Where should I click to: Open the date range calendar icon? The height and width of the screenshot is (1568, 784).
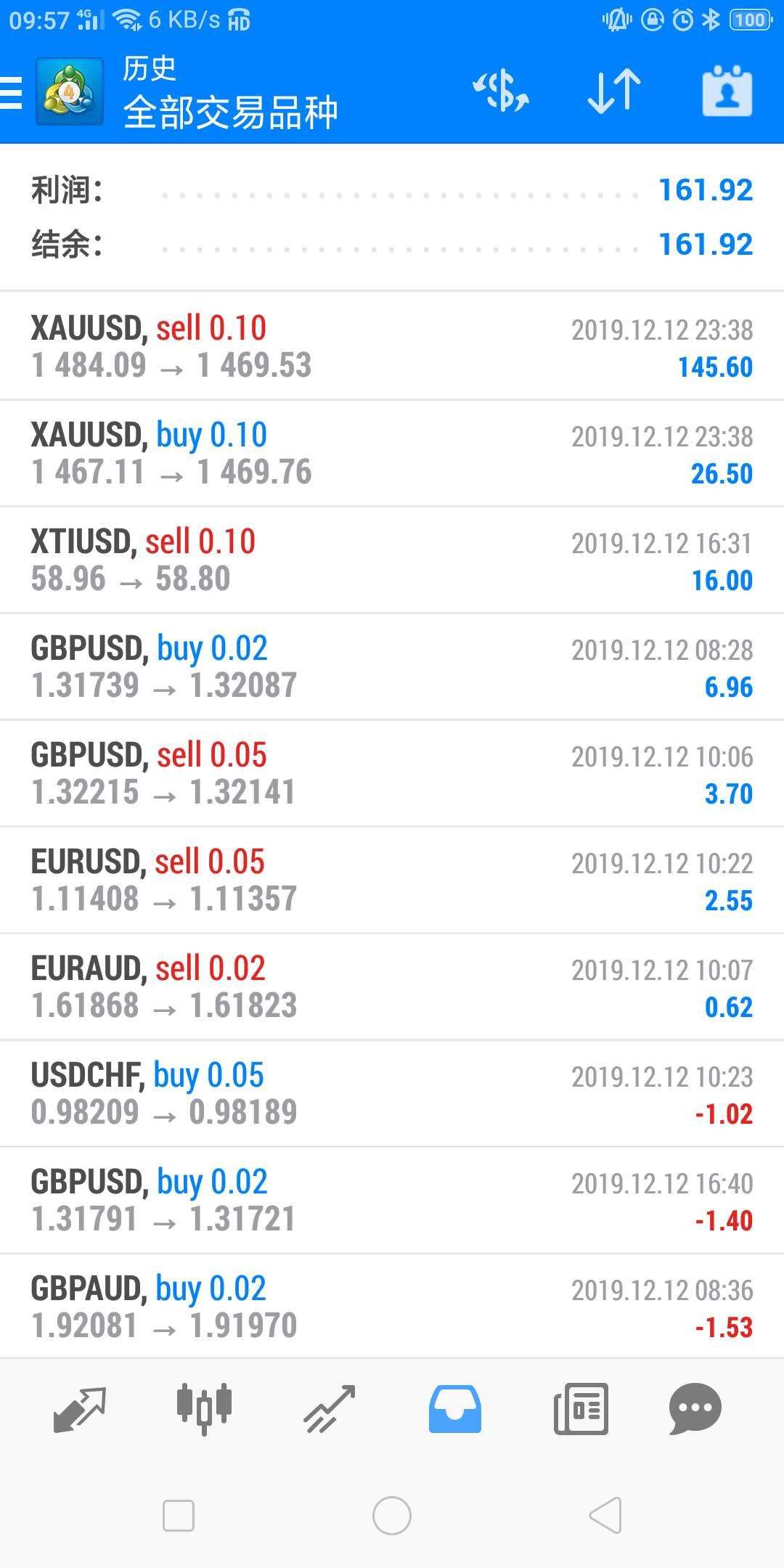click(x=727, y=92)
